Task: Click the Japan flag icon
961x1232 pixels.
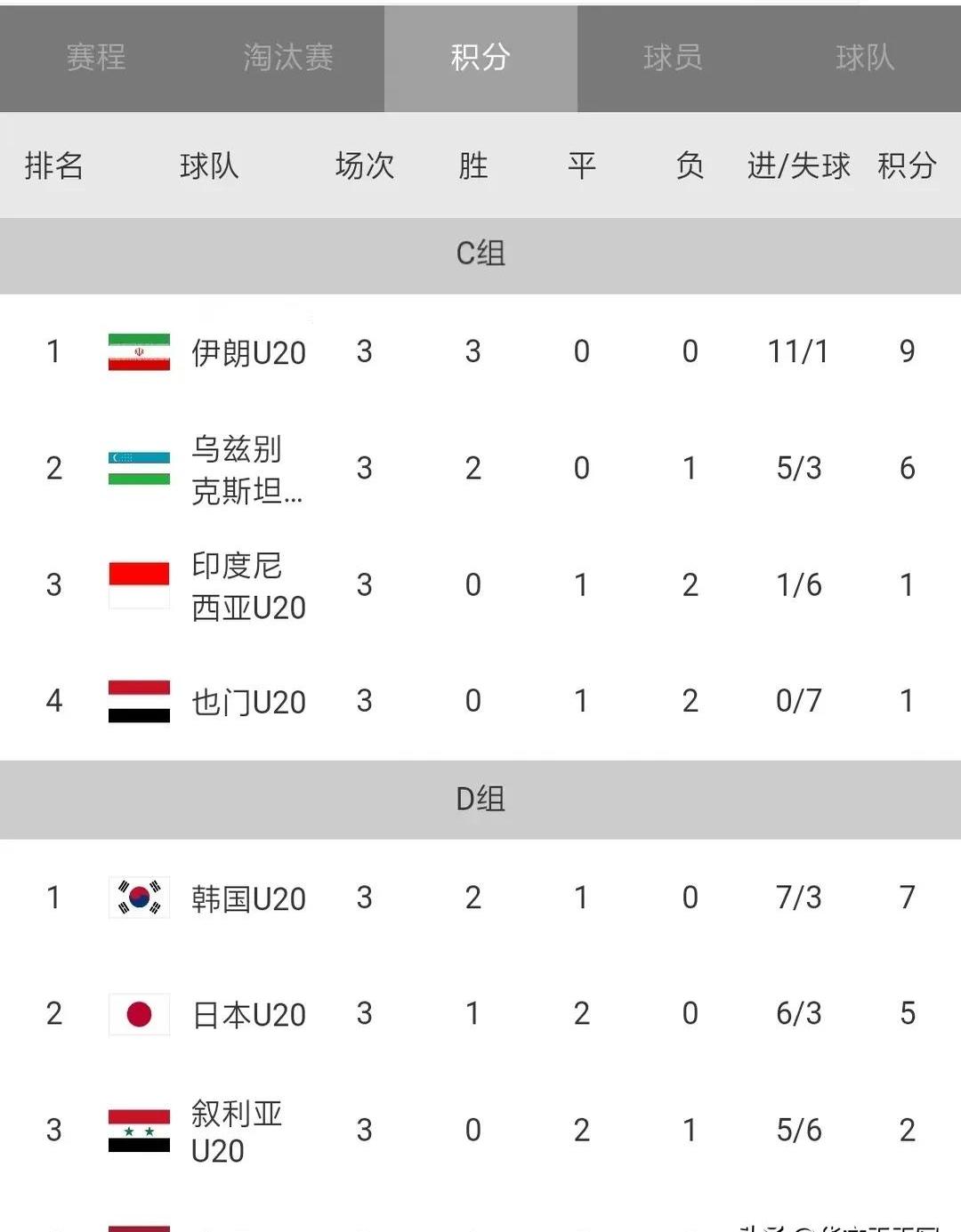Action: [138, 1014]
